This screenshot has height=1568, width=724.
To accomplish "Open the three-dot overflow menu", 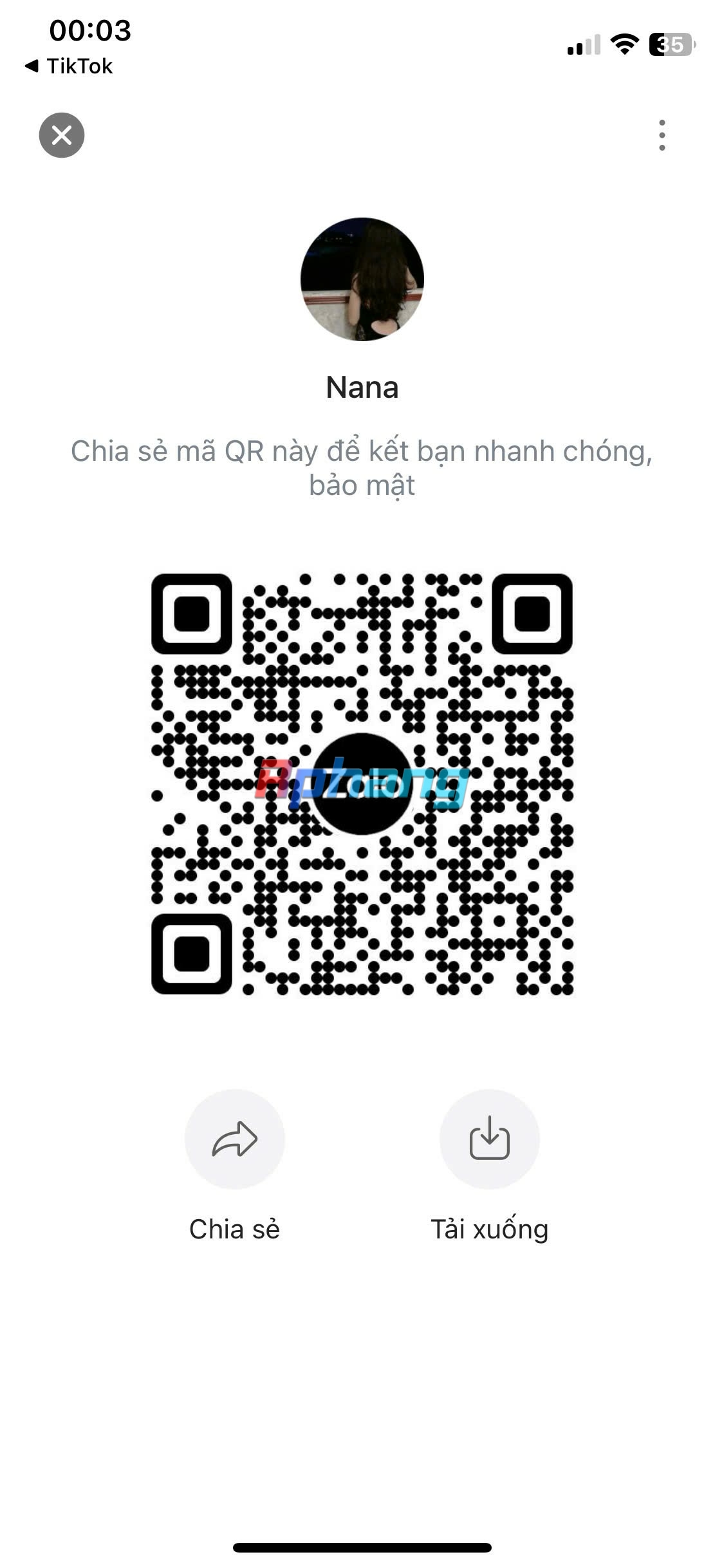I will pyautogui.click(x=662, y=135).
